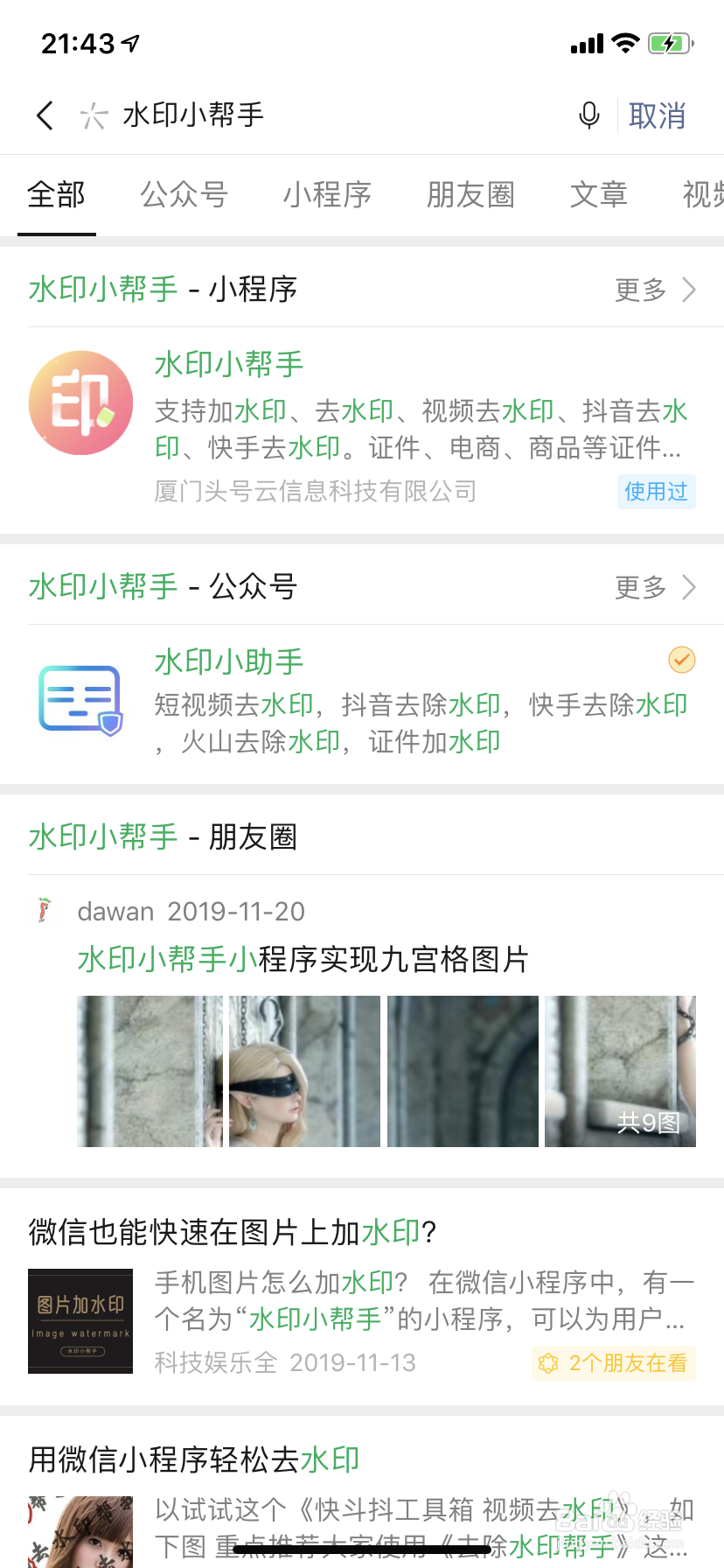Tap the microphone icon for voice search

(x=588, y=115)
